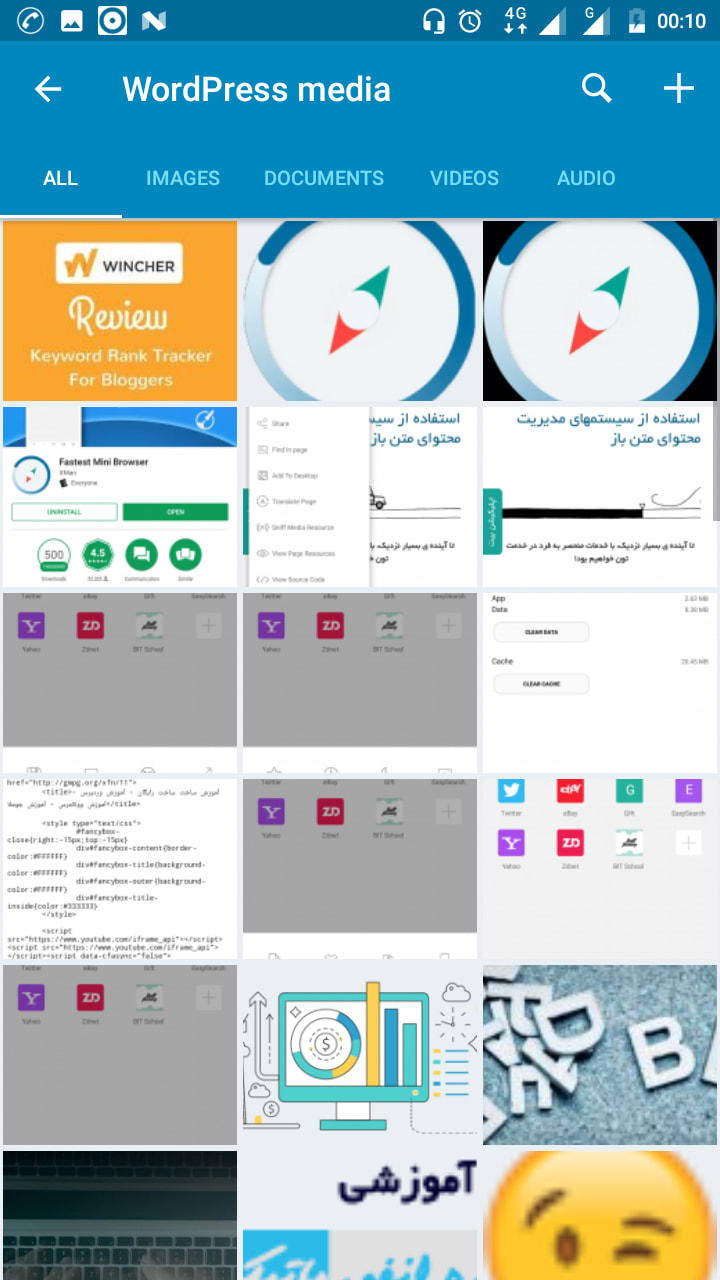Open the HTML source code screenshot
The image size is (720, 1280).
coord(120,869)
